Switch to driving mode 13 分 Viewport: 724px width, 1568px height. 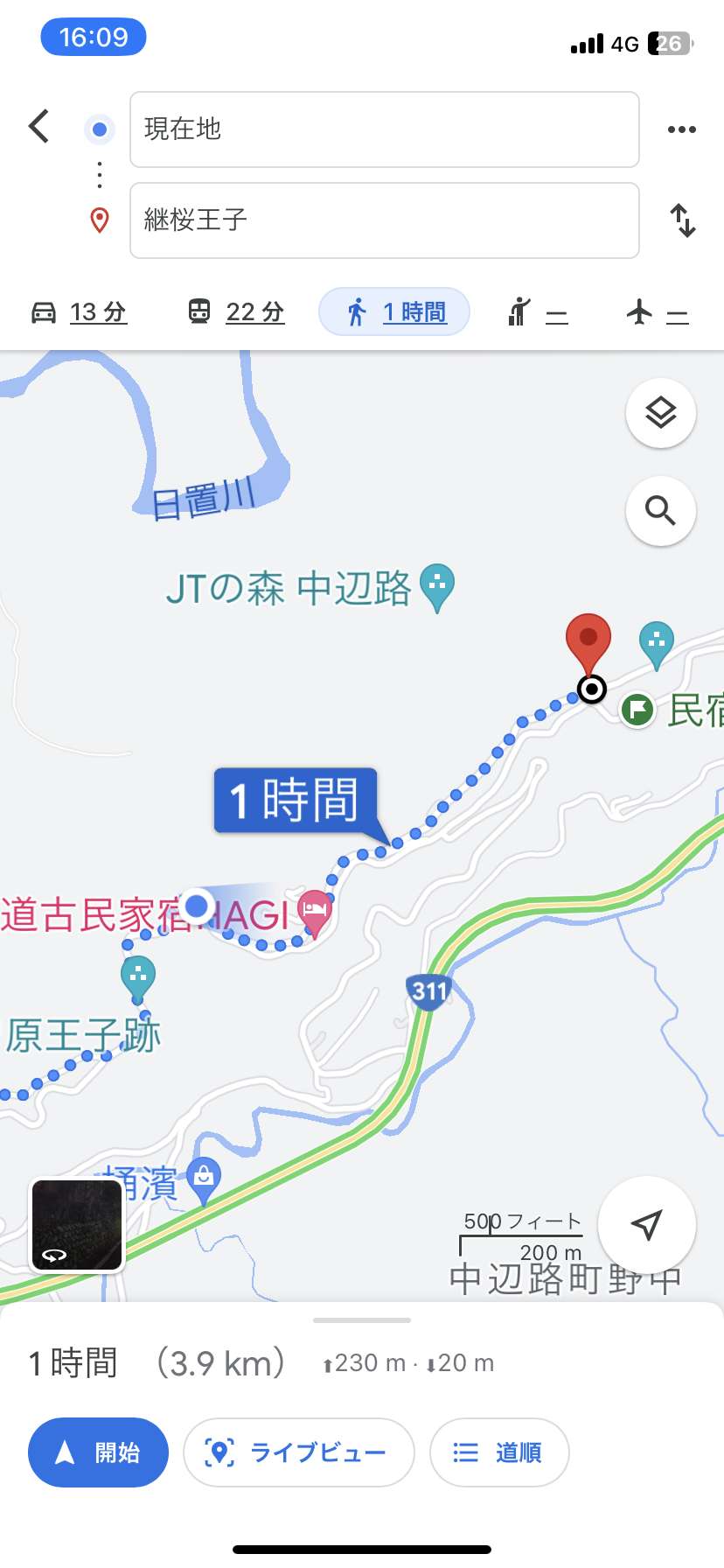(79, 312)
